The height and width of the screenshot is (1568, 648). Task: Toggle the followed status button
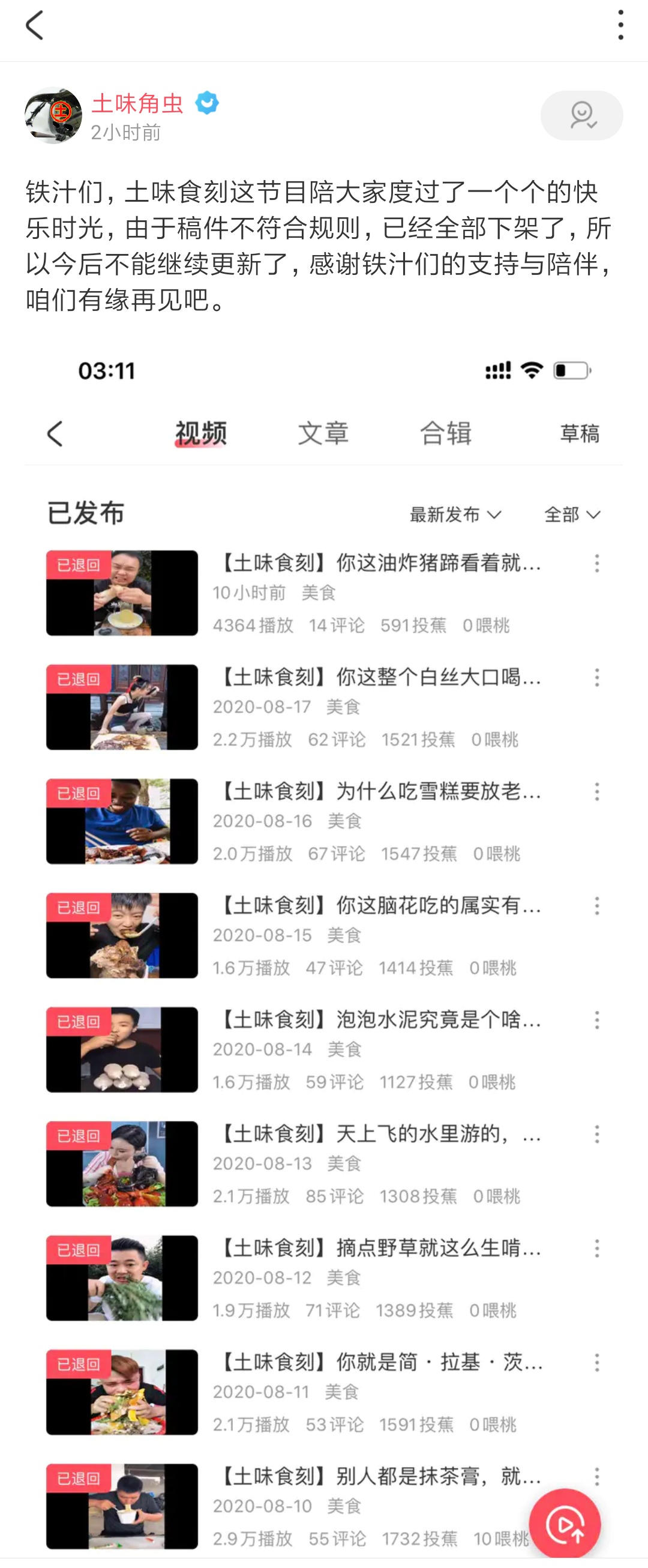tap(581, 116)
